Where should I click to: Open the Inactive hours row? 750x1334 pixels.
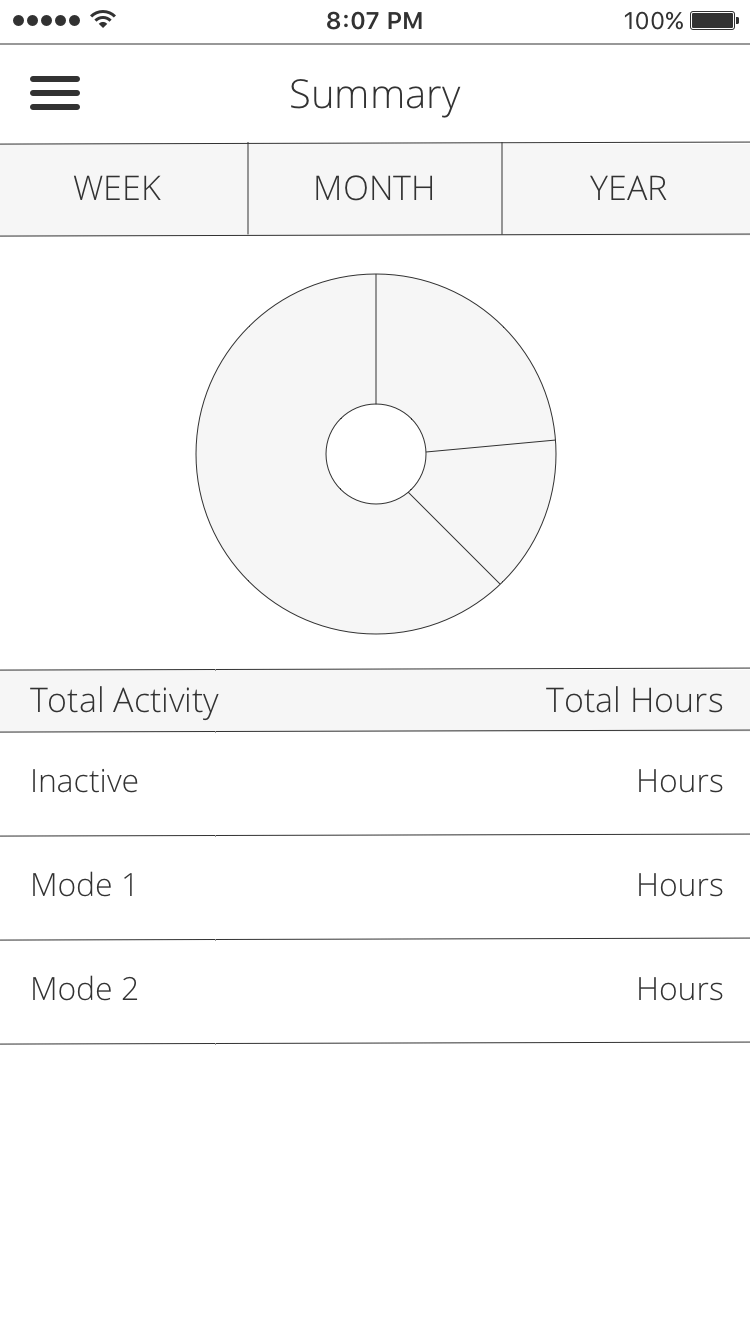(375, 782)
